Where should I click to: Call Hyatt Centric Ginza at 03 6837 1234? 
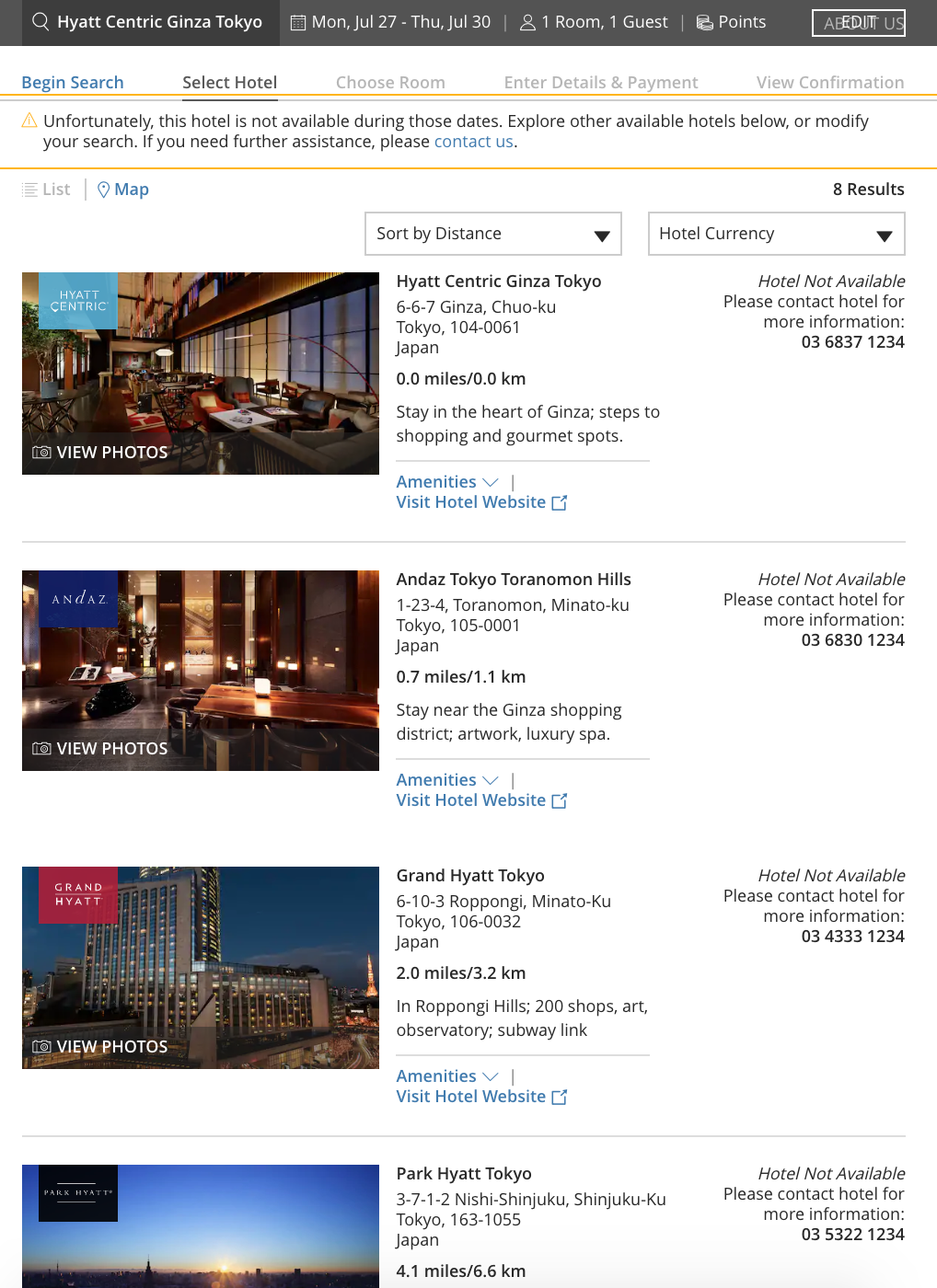pyautogui.click(x=852, y=342)
